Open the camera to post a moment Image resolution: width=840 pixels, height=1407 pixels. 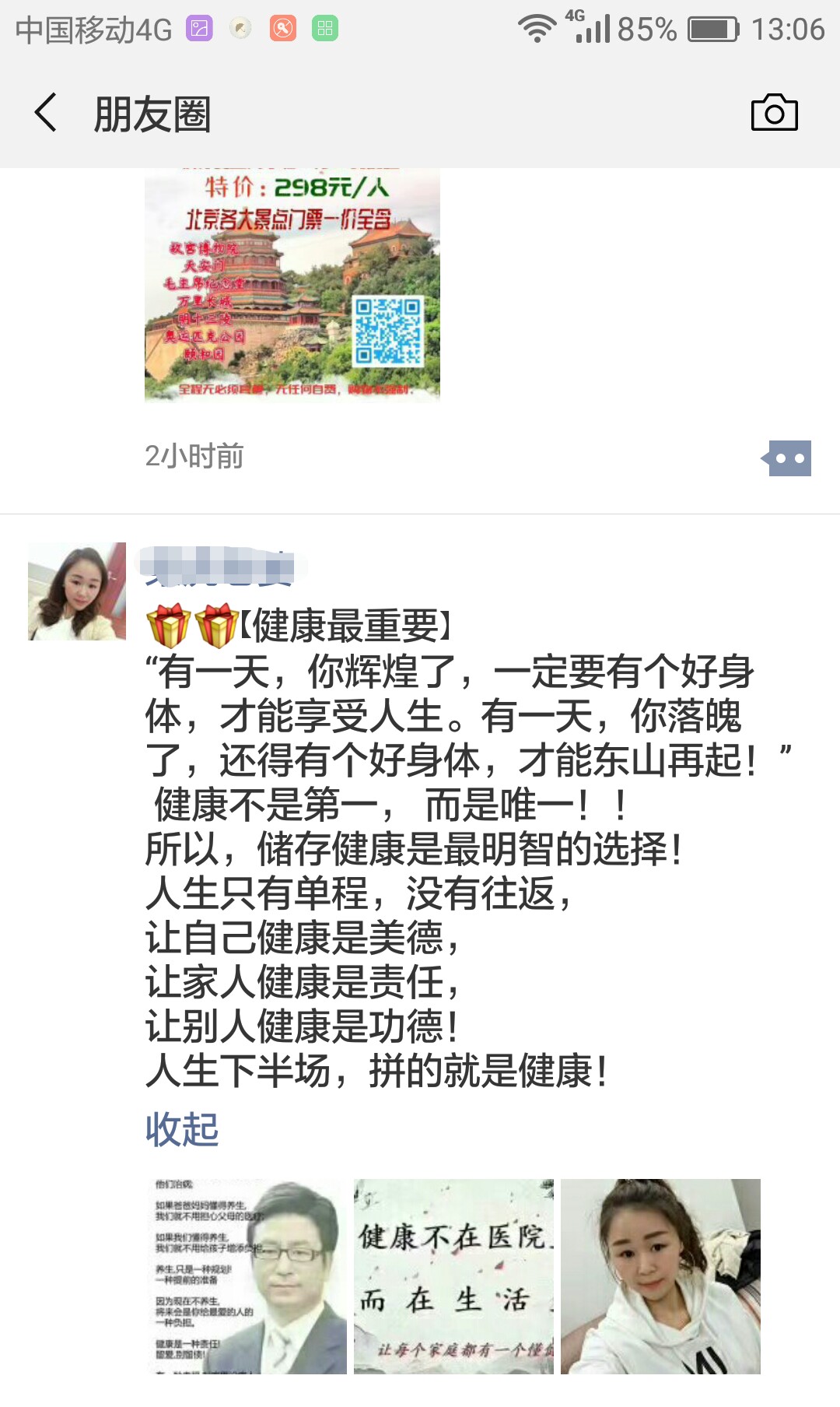coord(774,113)
